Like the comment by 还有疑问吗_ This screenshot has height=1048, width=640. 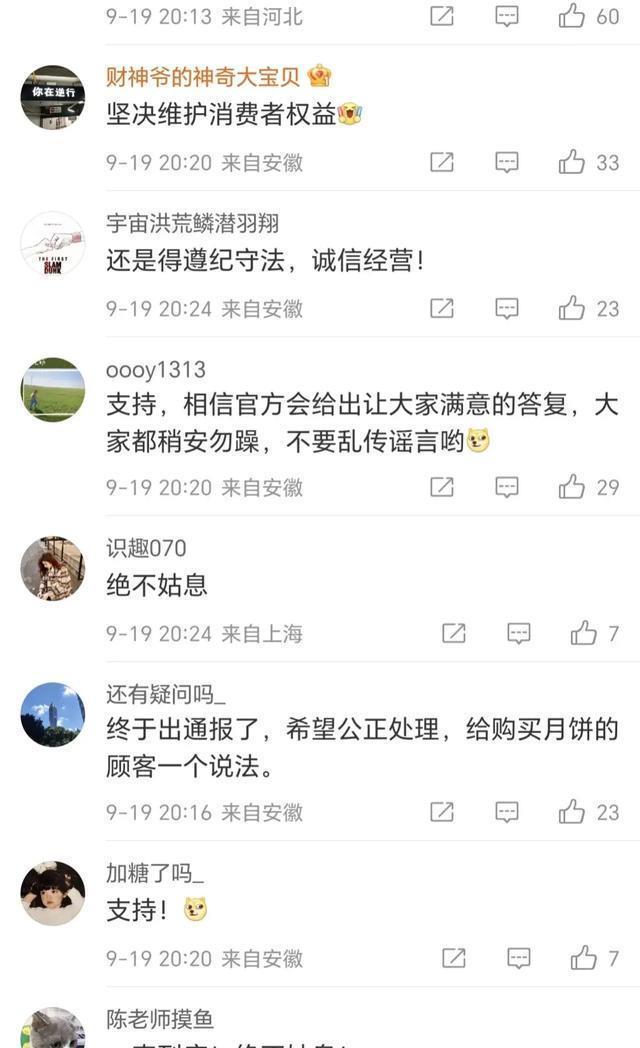(572, 812)
